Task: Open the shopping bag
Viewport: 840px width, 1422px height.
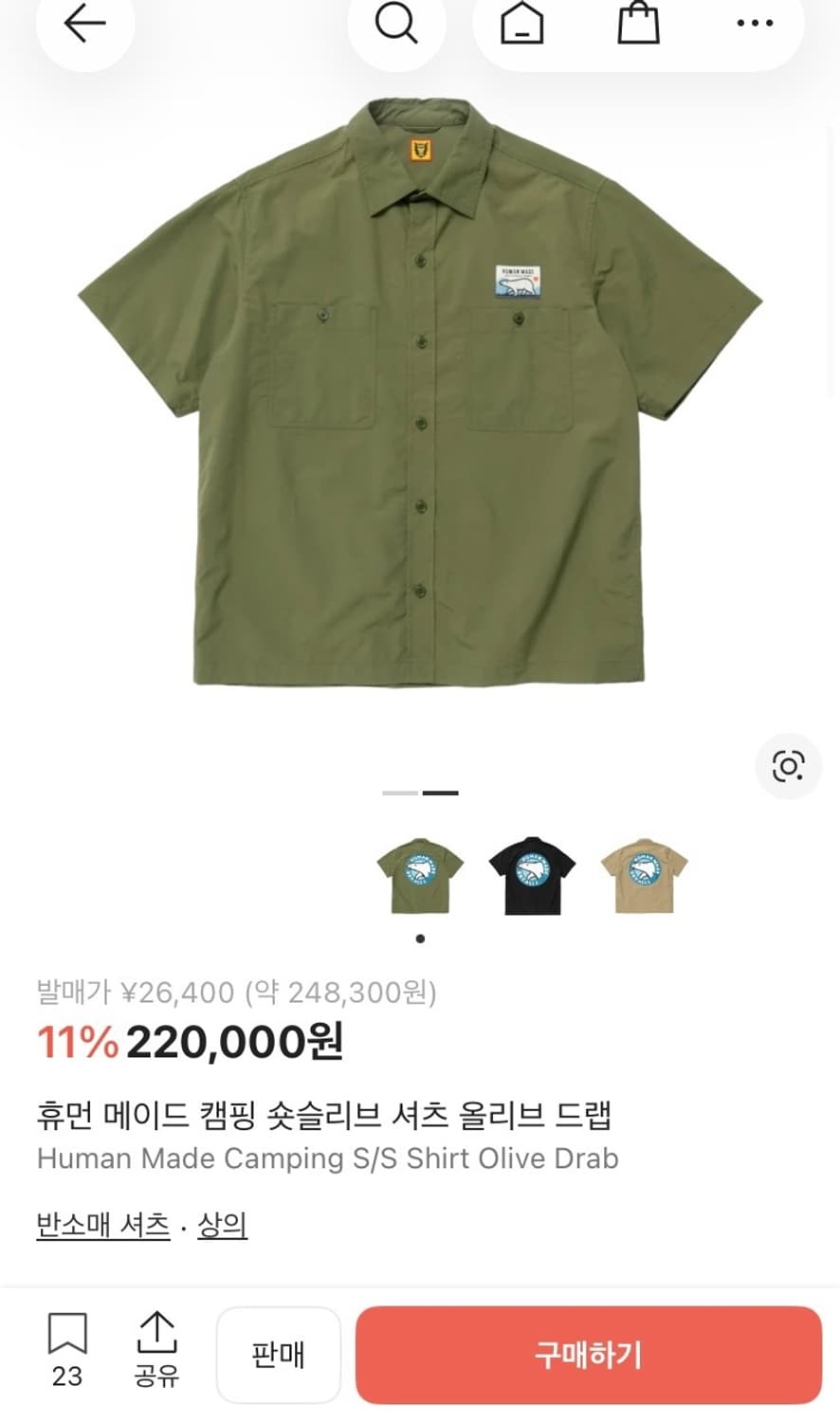Action: pyautogui.click(x=638, y=25)
